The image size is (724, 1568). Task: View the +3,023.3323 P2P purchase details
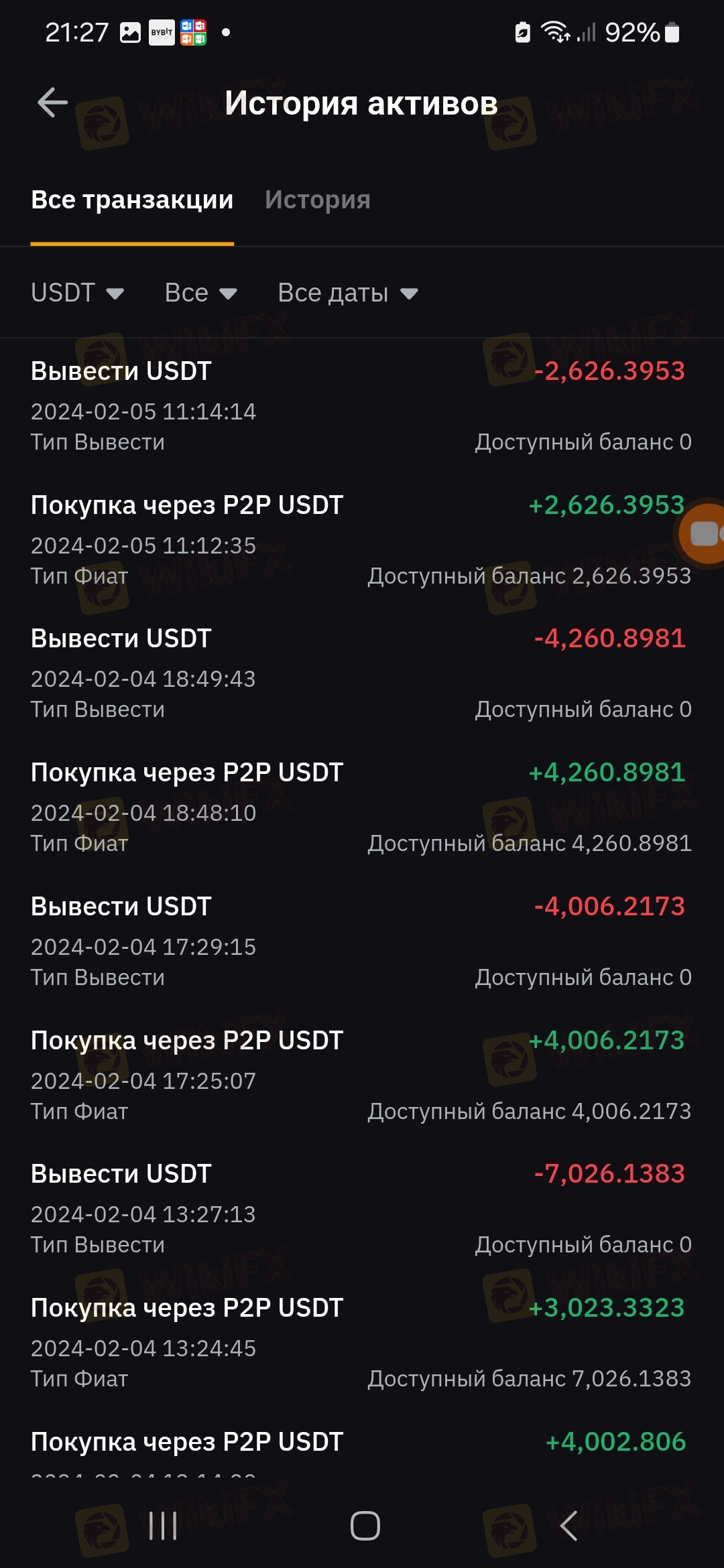(x=361, y=1342)
